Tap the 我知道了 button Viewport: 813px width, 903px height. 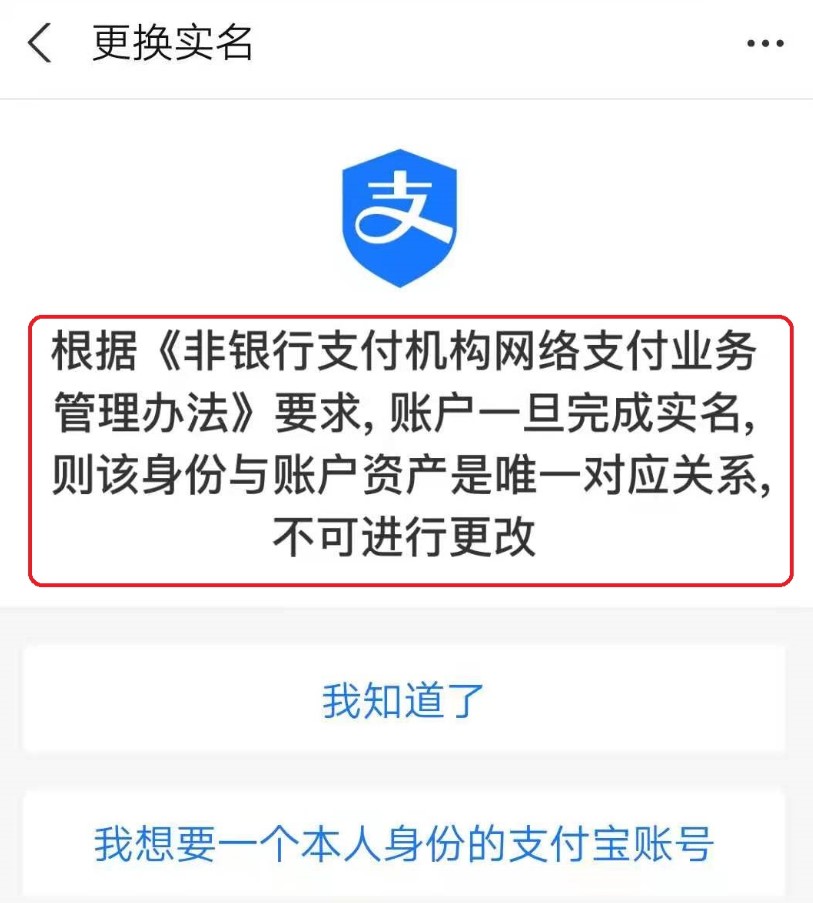404,700
